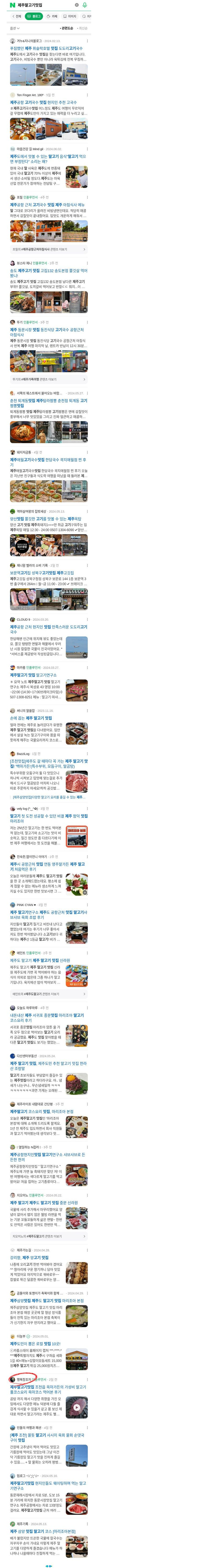This screenshot has width=222, height=1568.
Task: Open 제주공항 고기국수 맛집 현지인 추천 고국수
Action: (43, 102)
